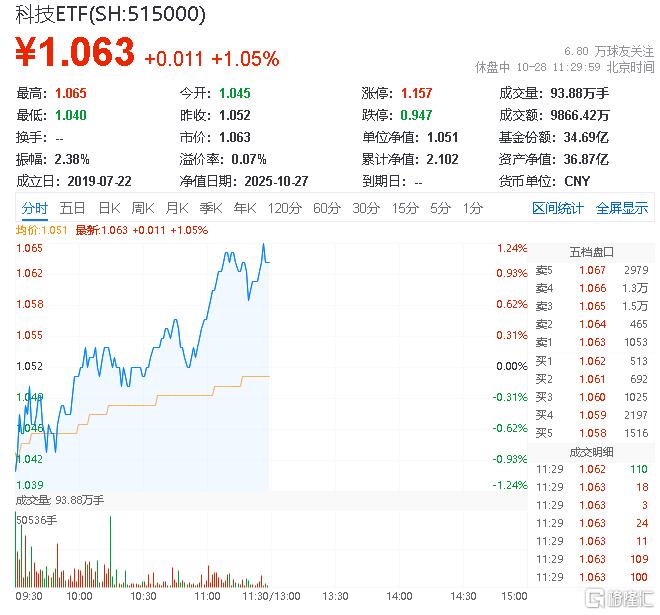Switch to the 分时 chart tab
The image size is (660, 615).
click(x=34, y=208)
